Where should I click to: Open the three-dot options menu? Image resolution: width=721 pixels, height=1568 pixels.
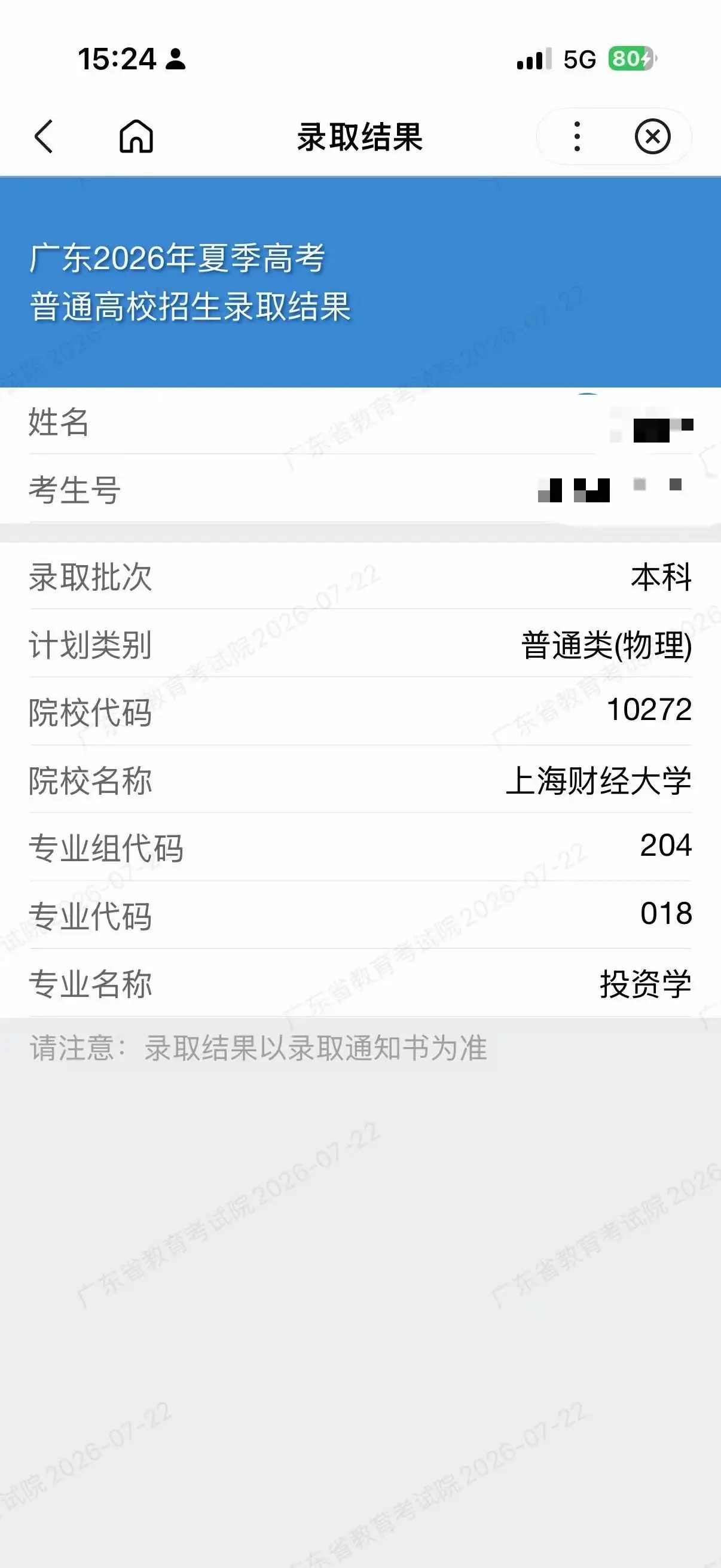click(577, 136)
